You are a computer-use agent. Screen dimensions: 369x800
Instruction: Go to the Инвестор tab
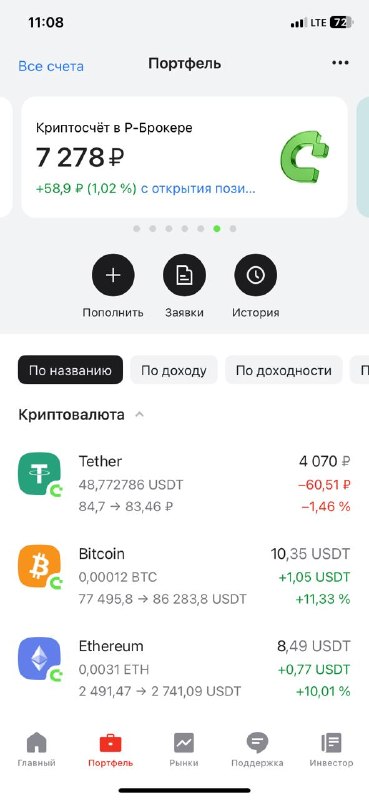tap(331, 749)
